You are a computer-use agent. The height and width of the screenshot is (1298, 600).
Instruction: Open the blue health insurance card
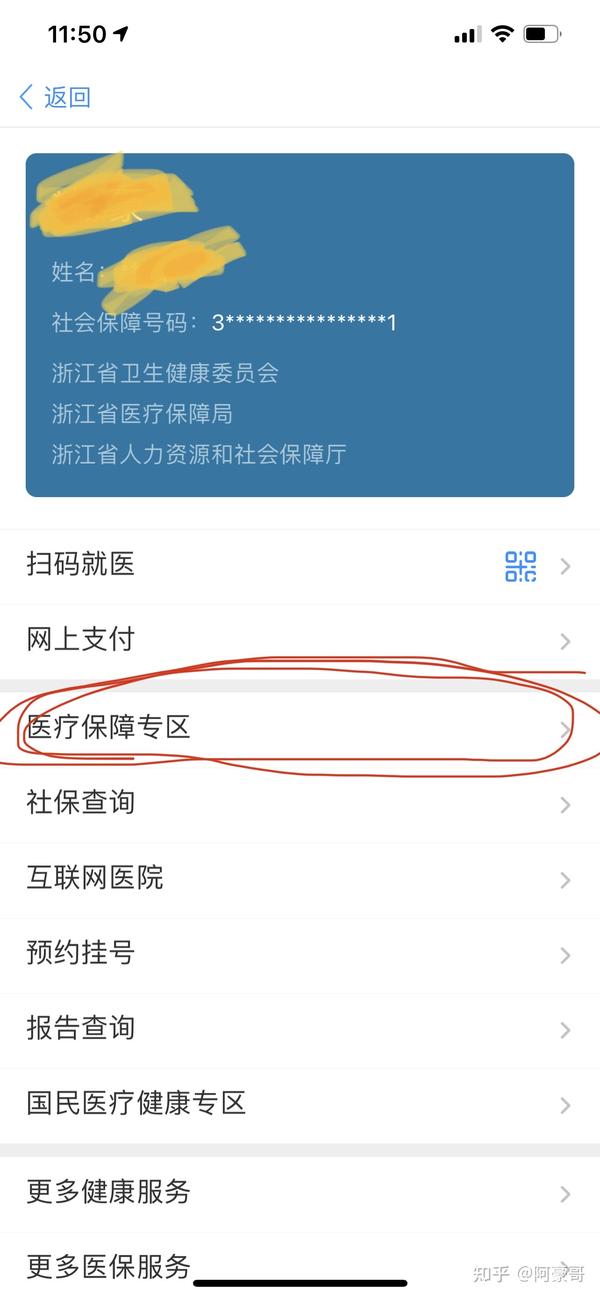[x=300, y=325]
